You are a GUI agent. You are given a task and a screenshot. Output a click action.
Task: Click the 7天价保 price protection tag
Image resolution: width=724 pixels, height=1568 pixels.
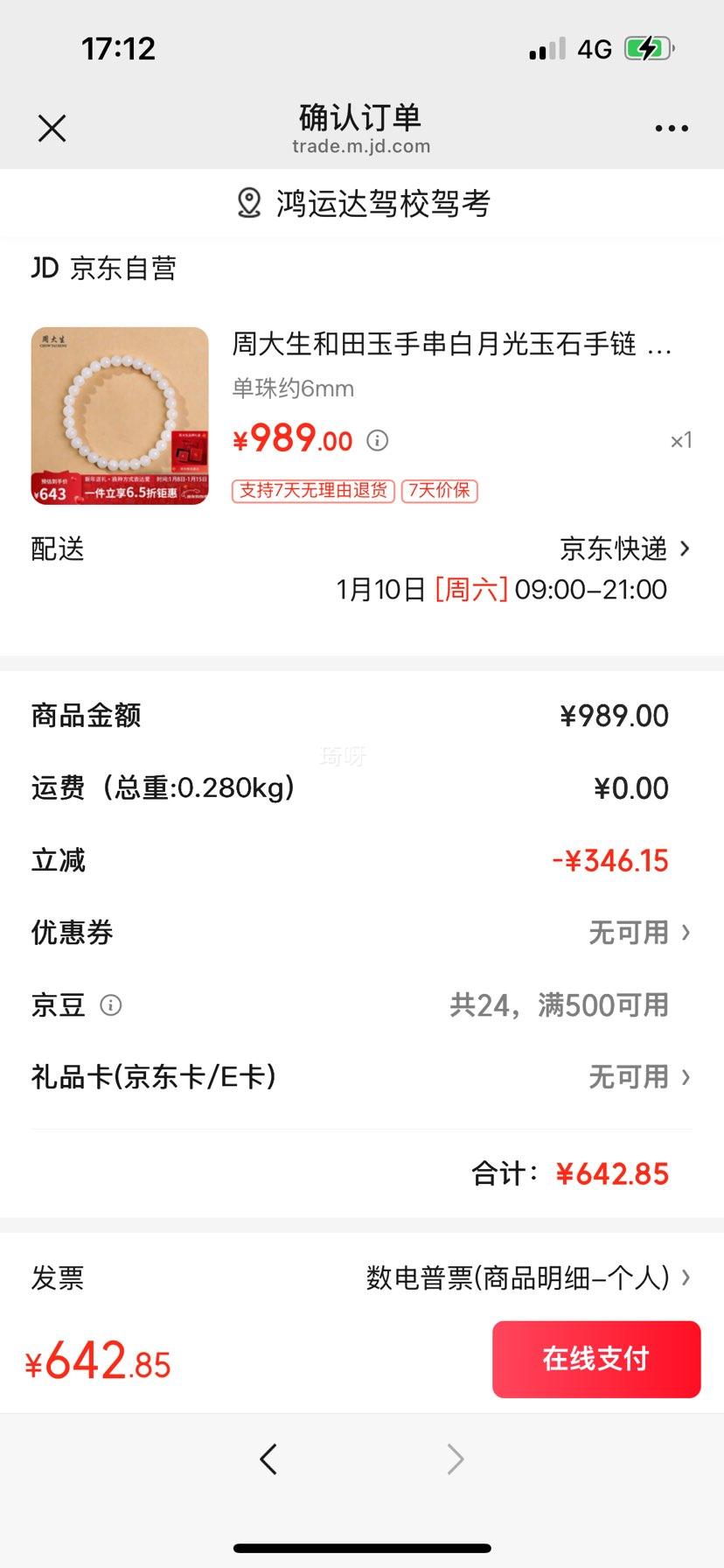click(x=438, y=491)
